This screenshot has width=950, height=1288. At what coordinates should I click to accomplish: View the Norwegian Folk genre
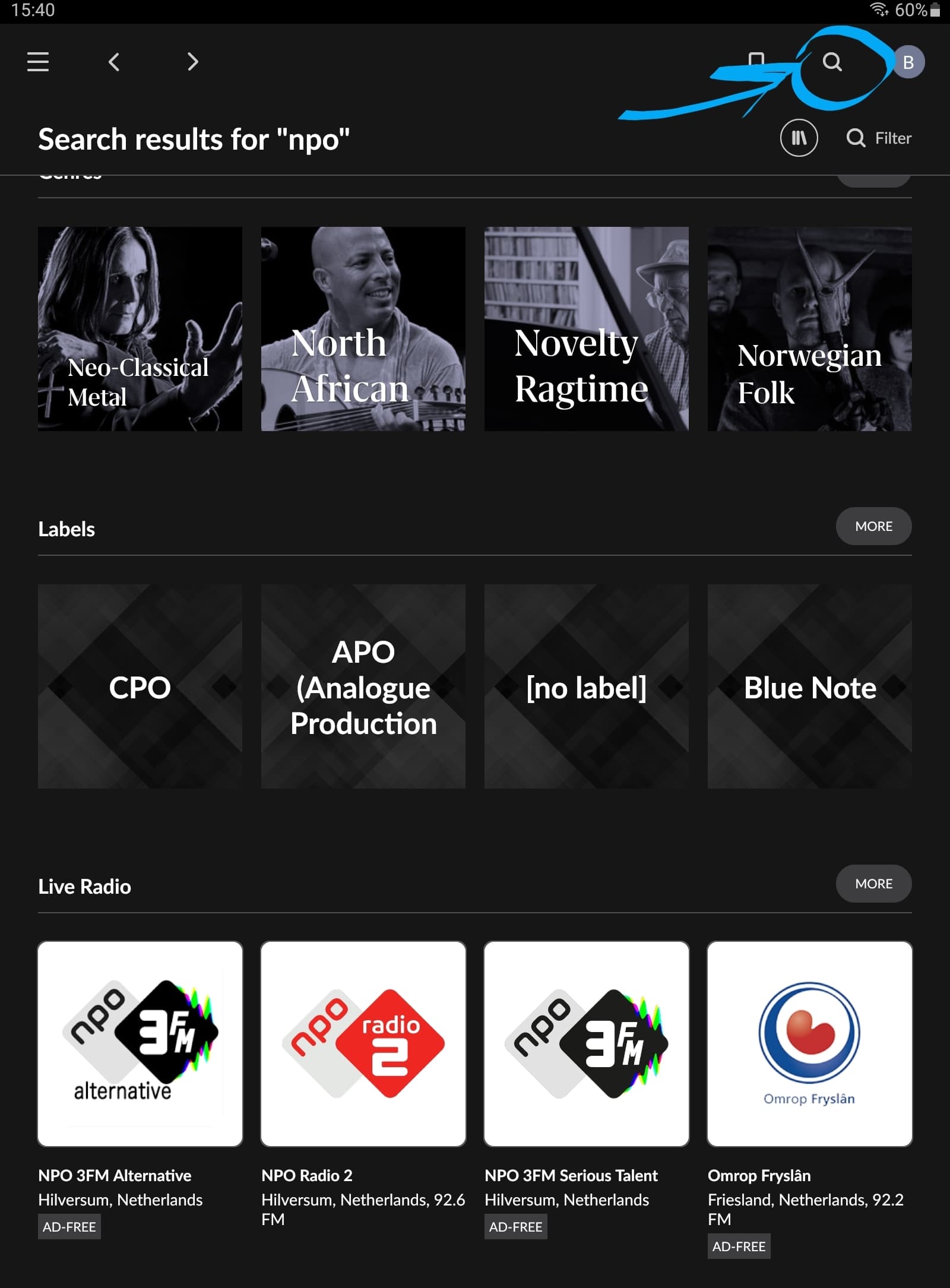point(810,329)
